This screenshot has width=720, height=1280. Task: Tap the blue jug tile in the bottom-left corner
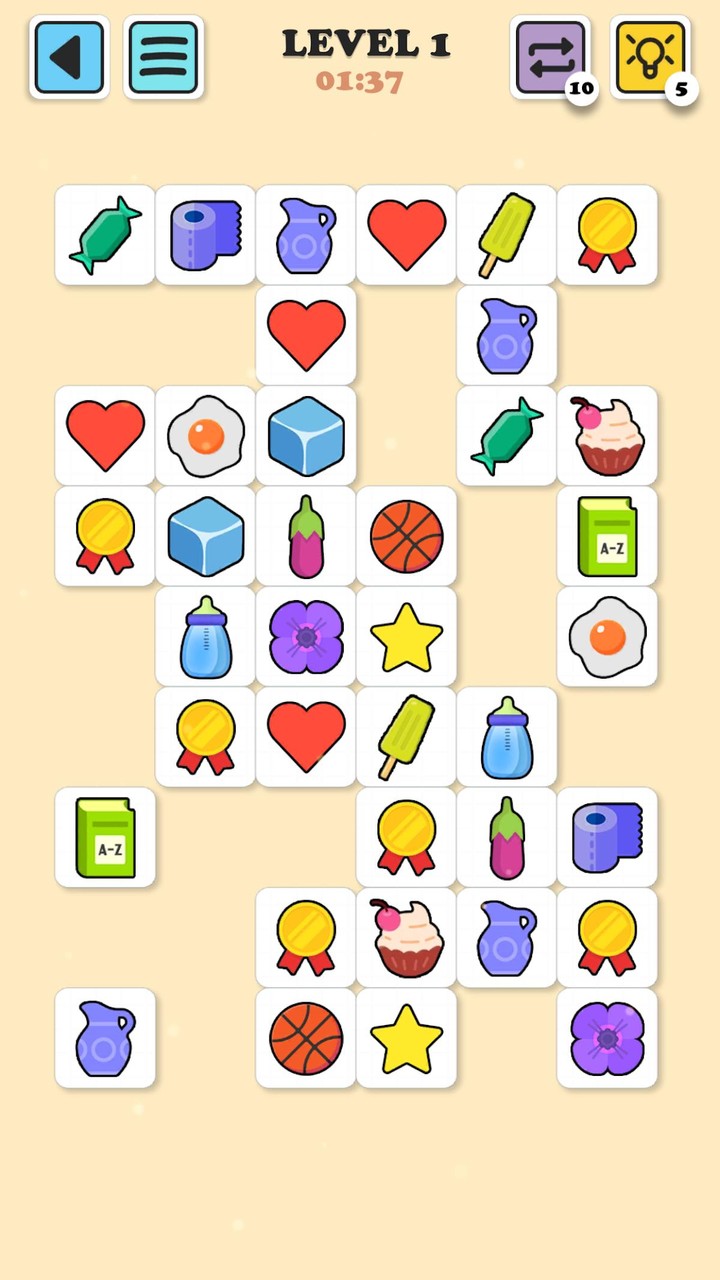[x=105, y=1039]
